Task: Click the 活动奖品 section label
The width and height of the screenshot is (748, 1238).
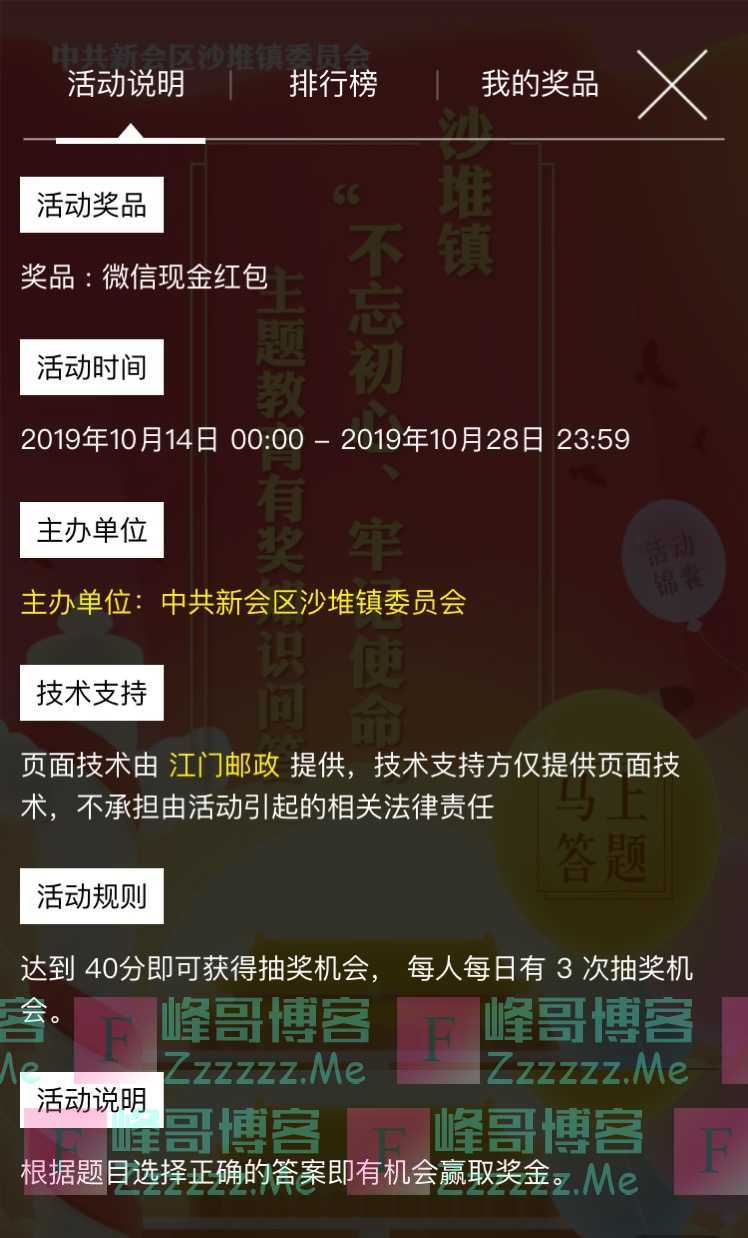Action: (91, 205)
